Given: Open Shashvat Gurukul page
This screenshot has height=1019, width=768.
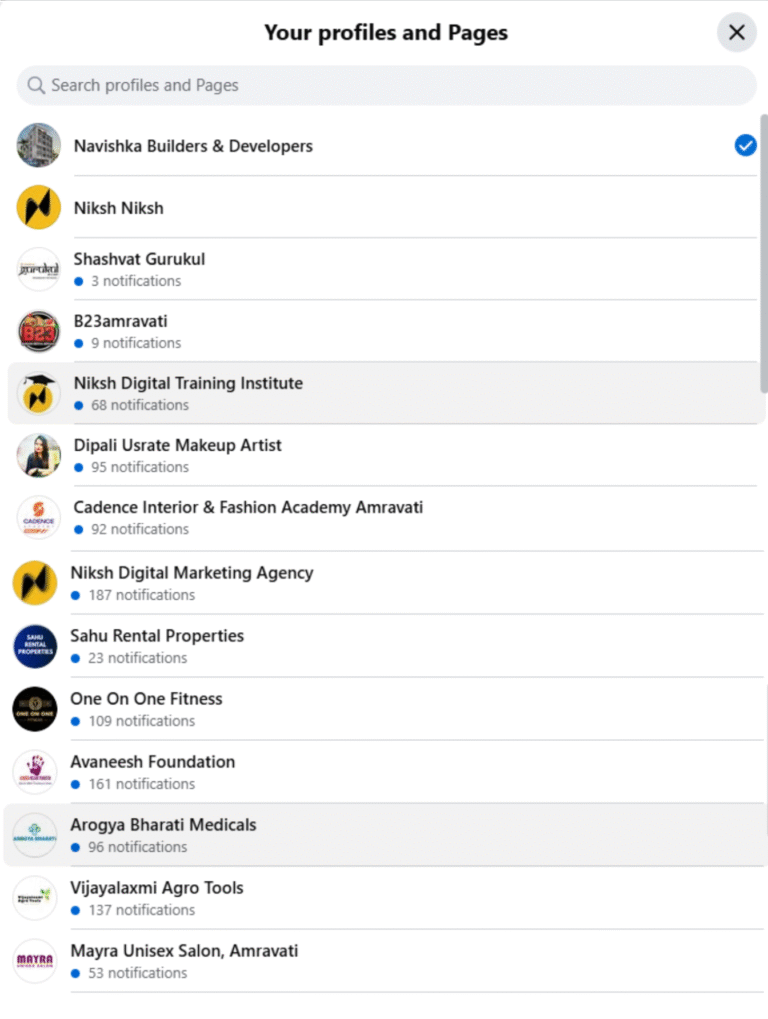Looking at the screenshot, I should point(139,269).
